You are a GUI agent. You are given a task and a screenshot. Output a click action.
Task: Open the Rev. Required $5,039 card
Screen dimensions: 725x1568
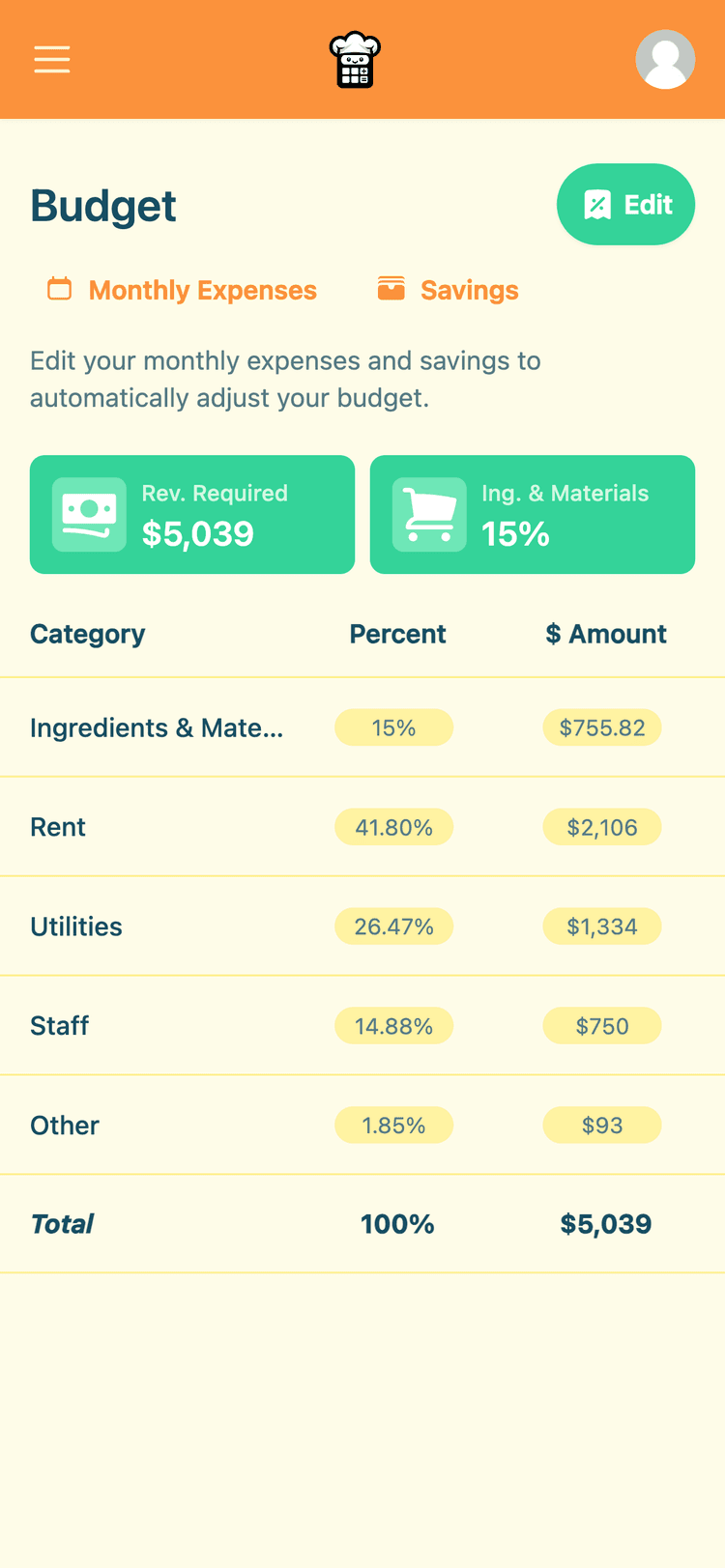click(x=192, y=514)
